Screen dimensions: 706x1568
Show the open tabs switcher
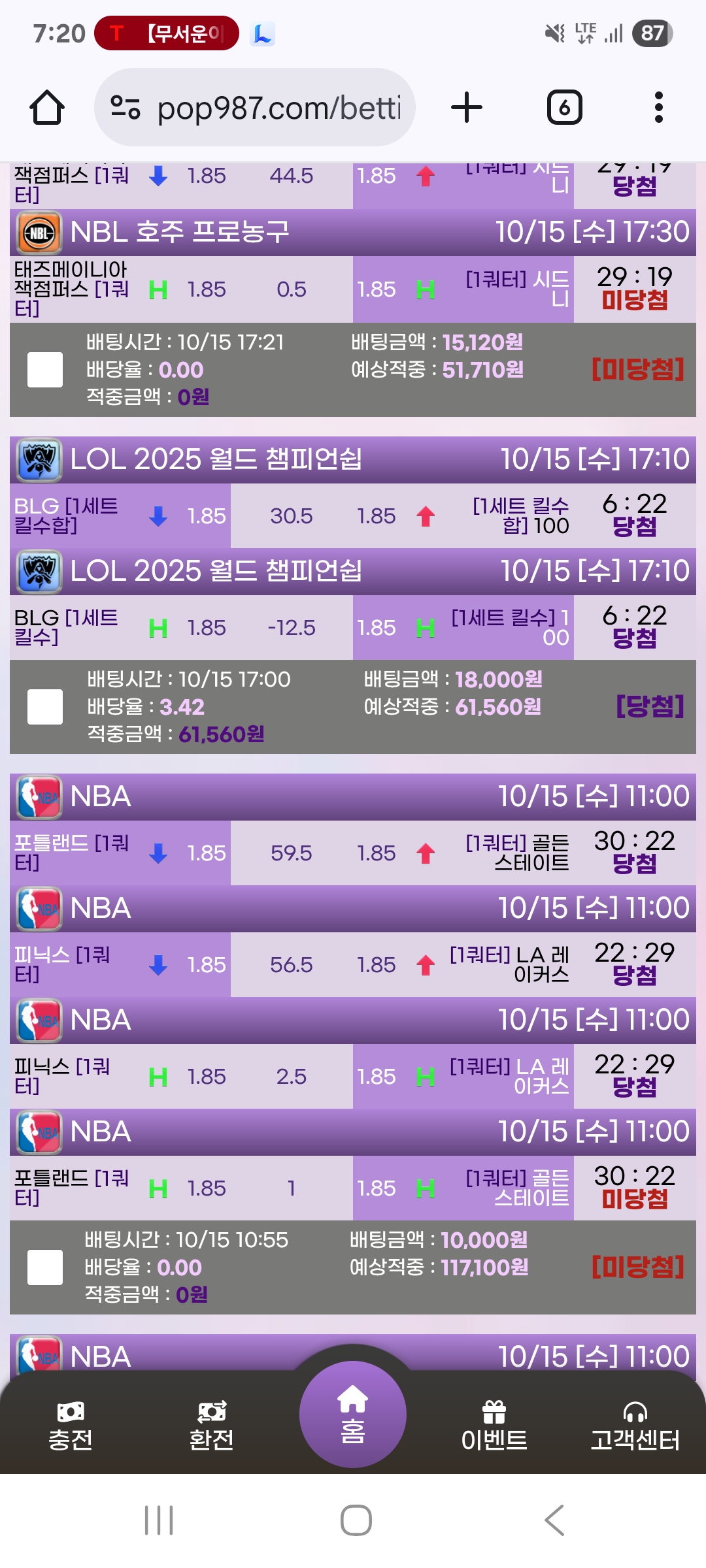click(564, 108)
